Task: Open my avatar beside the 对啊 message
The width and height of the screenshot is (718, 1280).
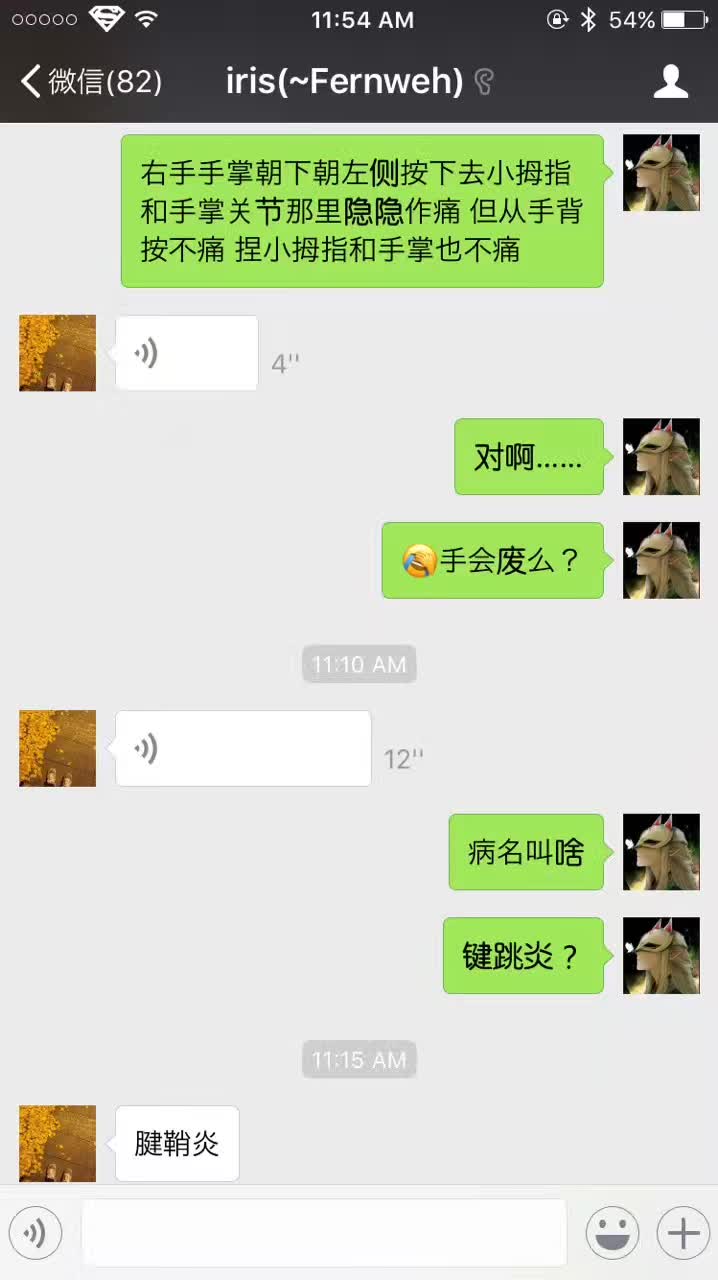Action: tap(661, 457)
